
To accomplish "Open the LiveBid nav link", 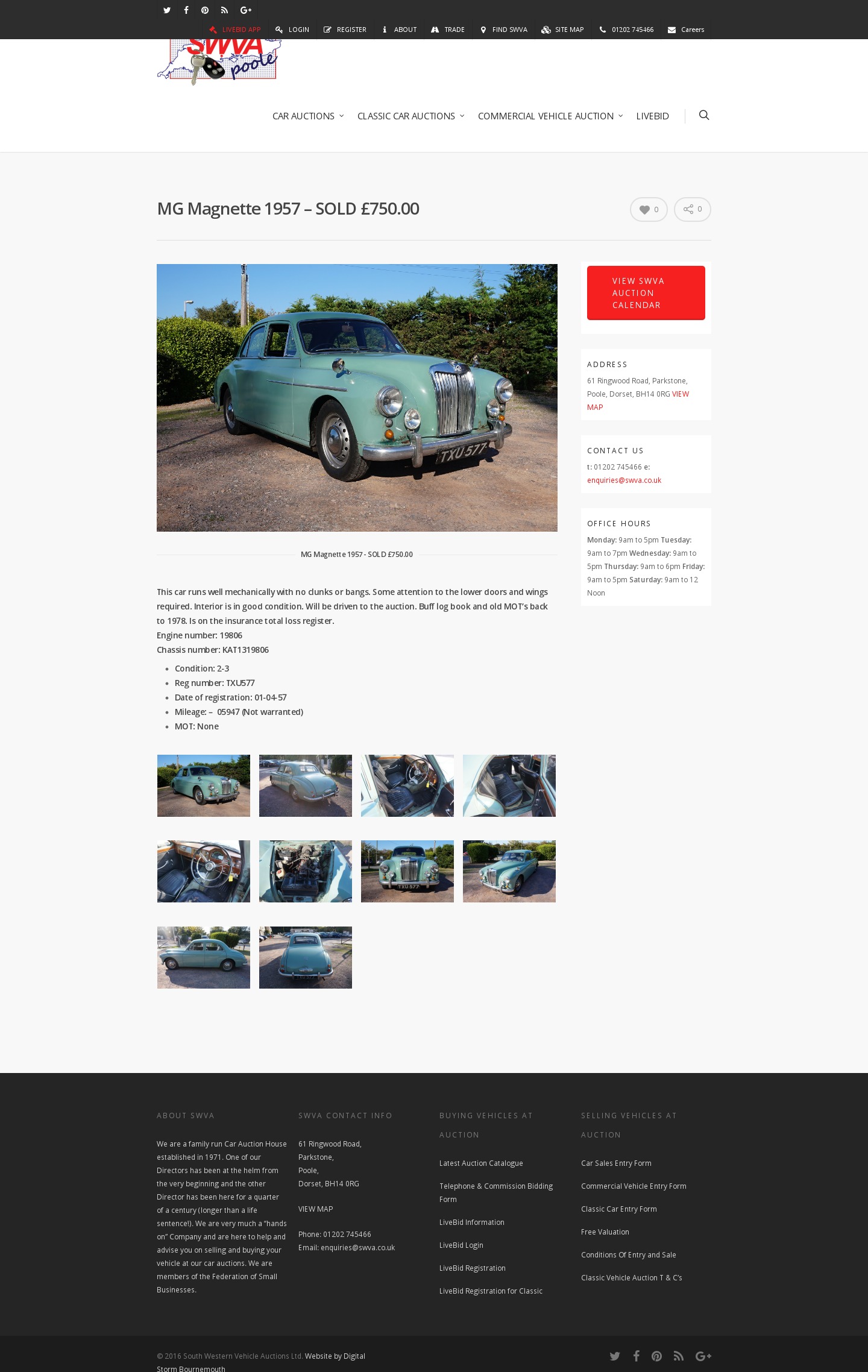I will point(652,116).
